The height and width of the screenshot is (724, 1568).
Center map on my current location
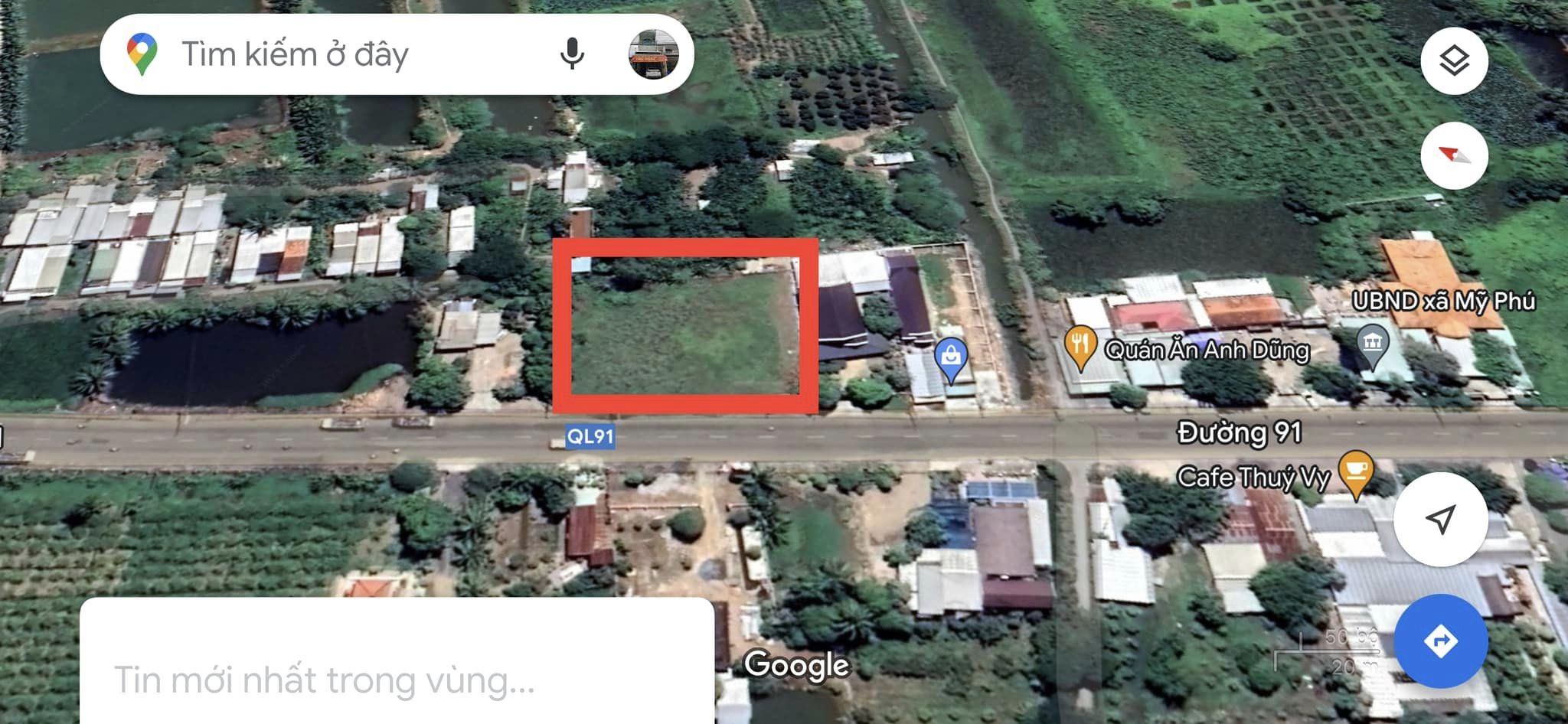pyautogui.click(x=1440, y=519)
